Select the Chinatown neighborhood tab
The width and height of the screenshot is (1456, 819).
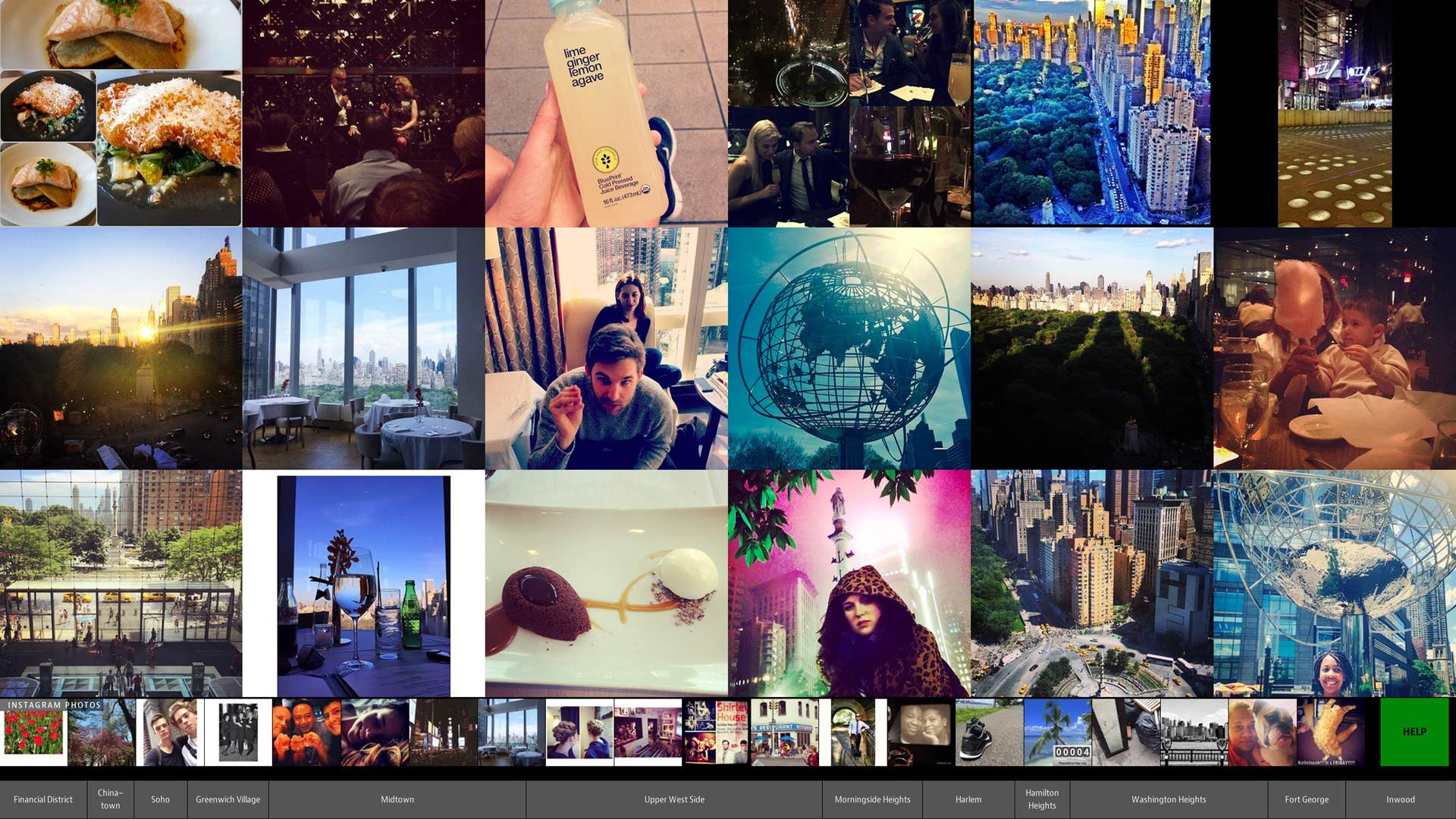110,799
